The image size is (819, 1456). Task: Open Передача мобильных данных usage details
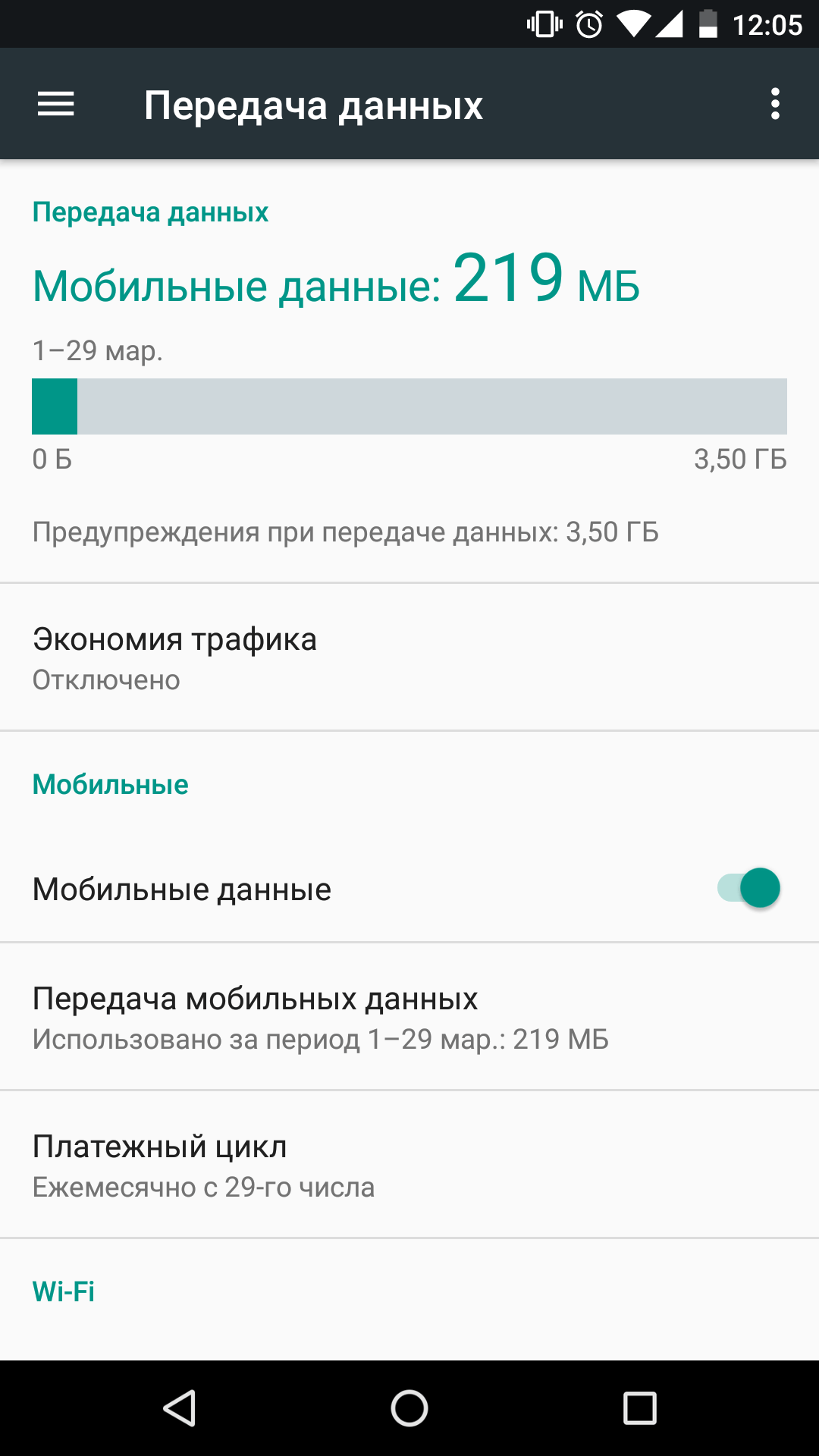pos(409,1017)
